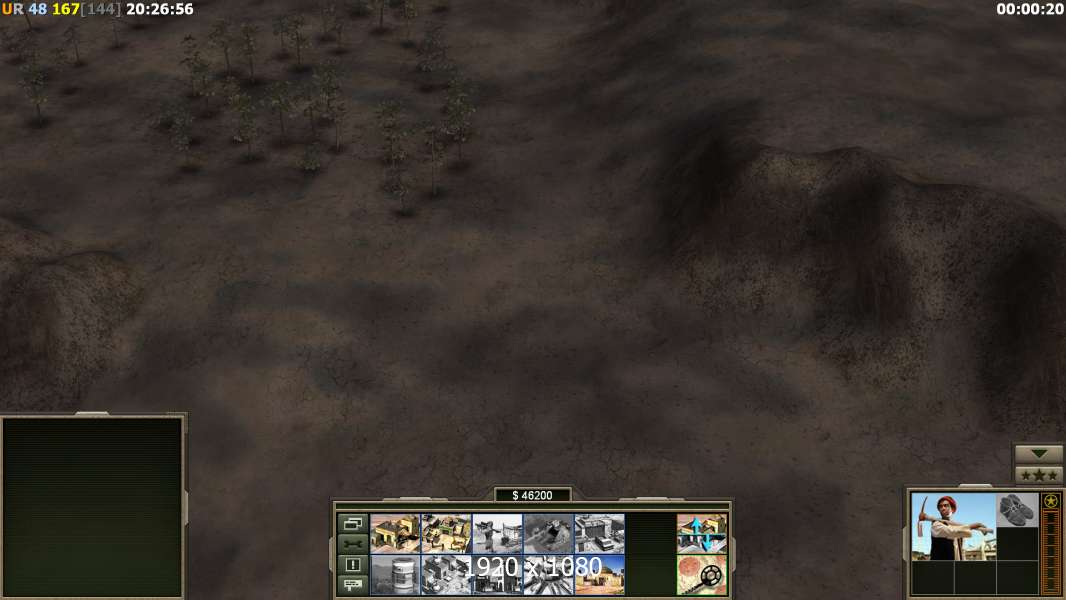Tap the worker portrait
The image size is (1066, 600).
point(953,526)
